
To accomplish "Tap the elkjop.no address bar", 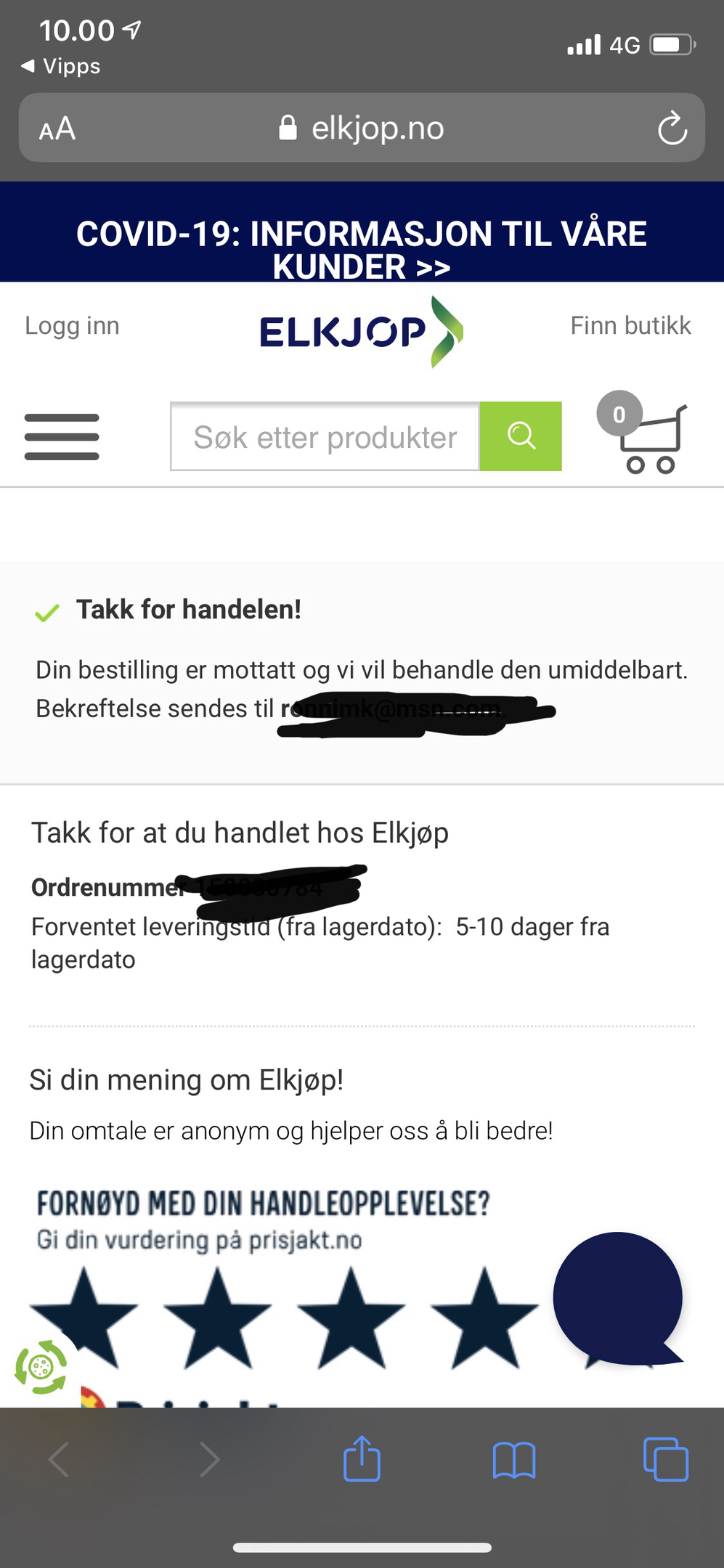I will pos(362,128).
